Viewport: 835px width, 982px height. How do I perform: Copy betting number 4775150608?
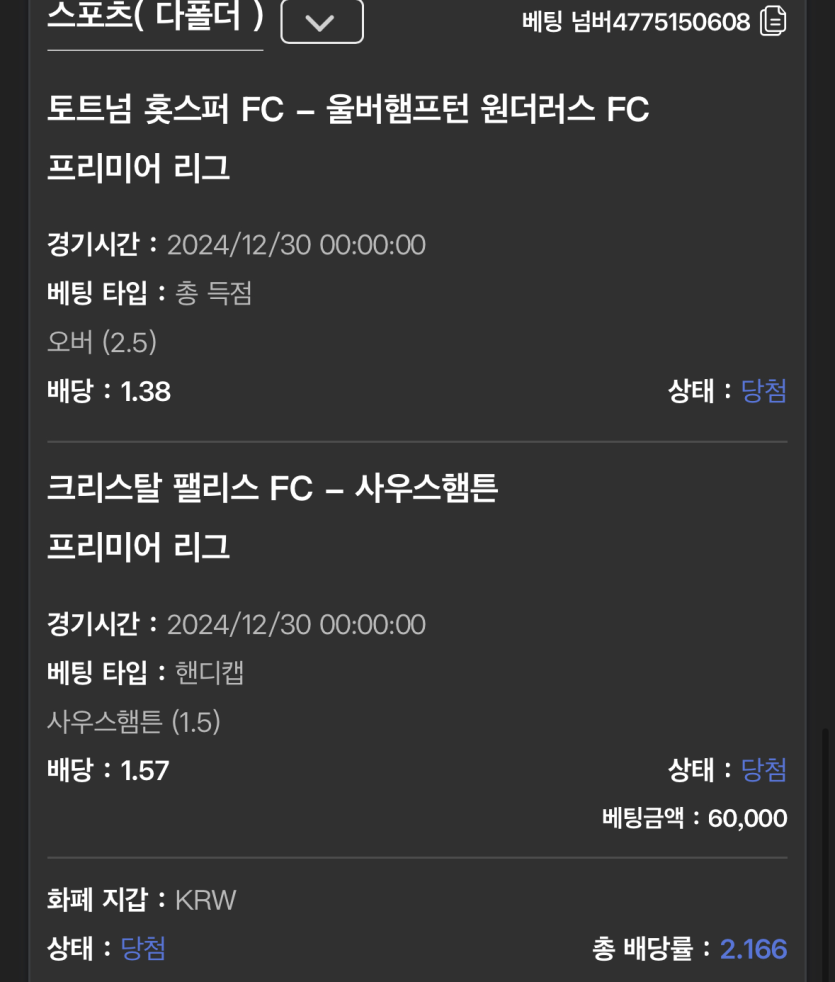773,21
